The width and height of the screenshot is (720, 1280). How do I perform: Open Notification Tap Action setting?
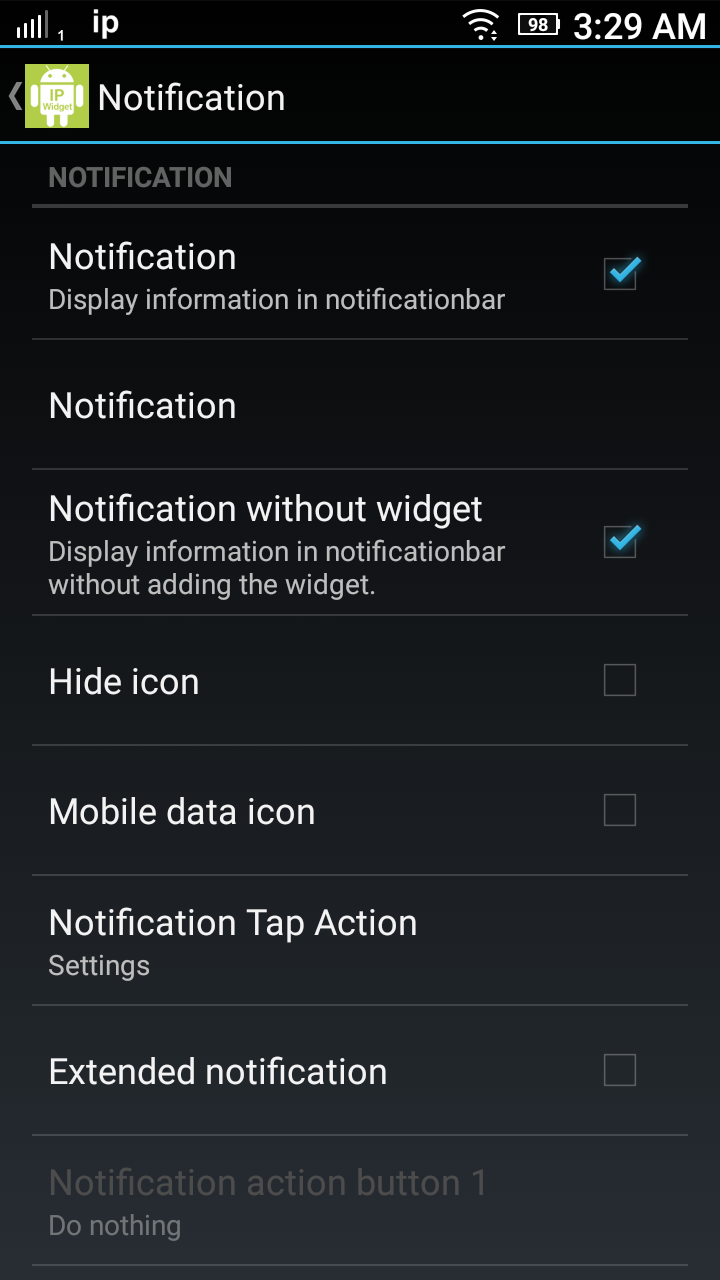coord(360,941)
